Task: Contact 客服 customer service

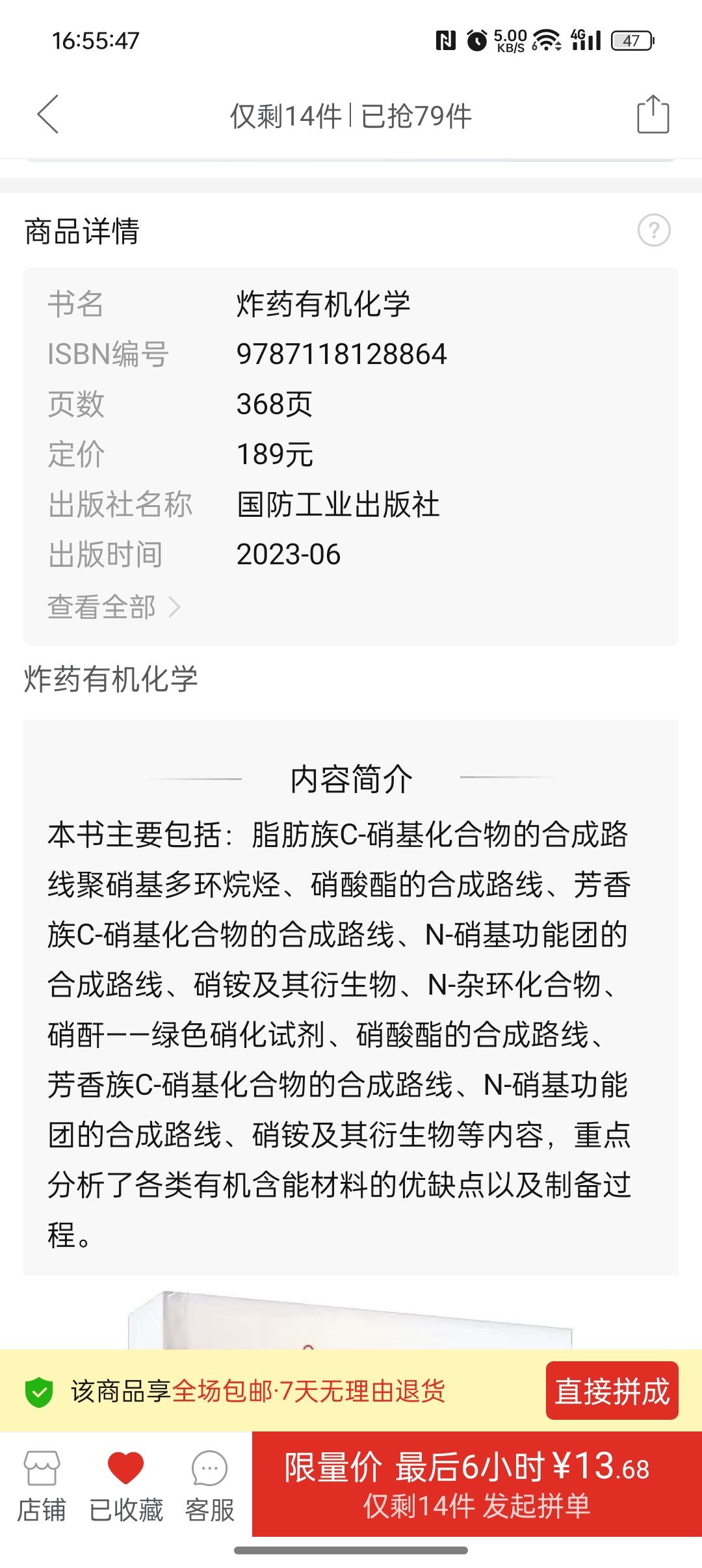Action: tap(209, 1486)
